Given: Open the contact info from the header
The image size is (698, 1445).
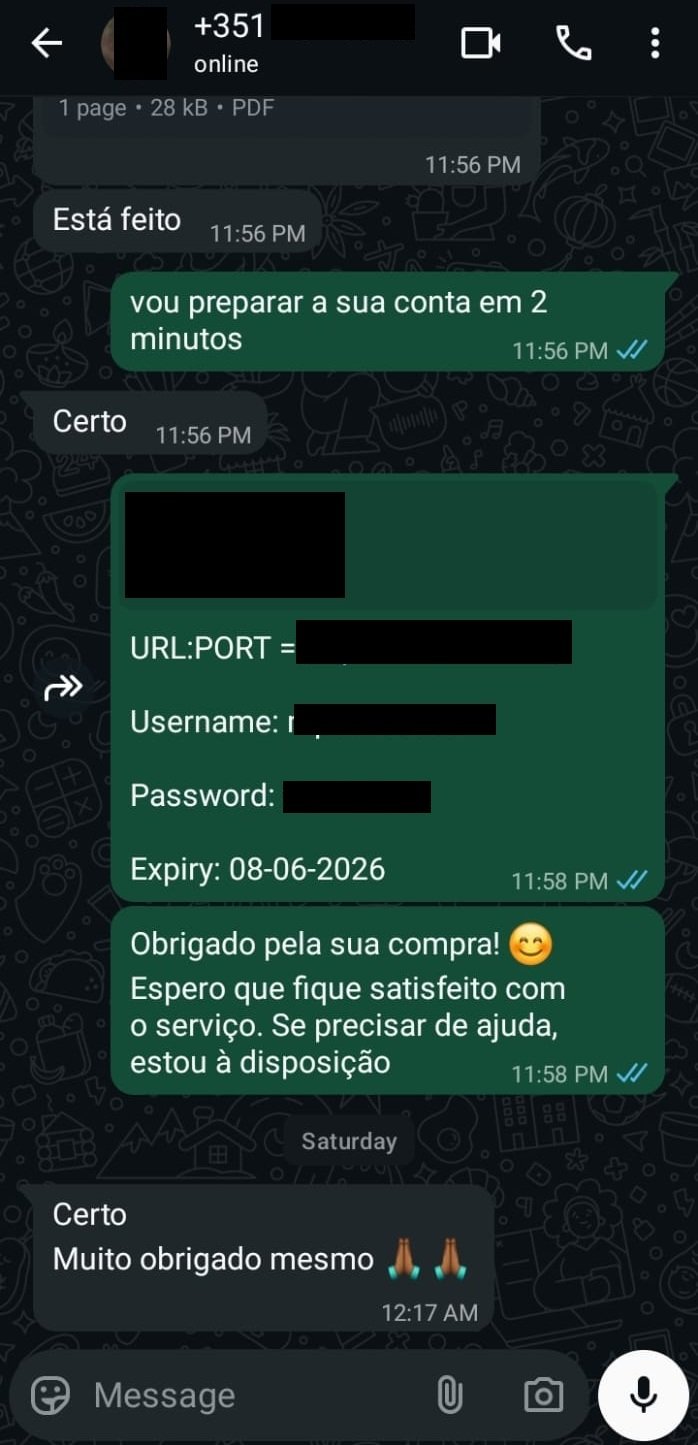Looking at the screenshot, I should pos(300,43).
